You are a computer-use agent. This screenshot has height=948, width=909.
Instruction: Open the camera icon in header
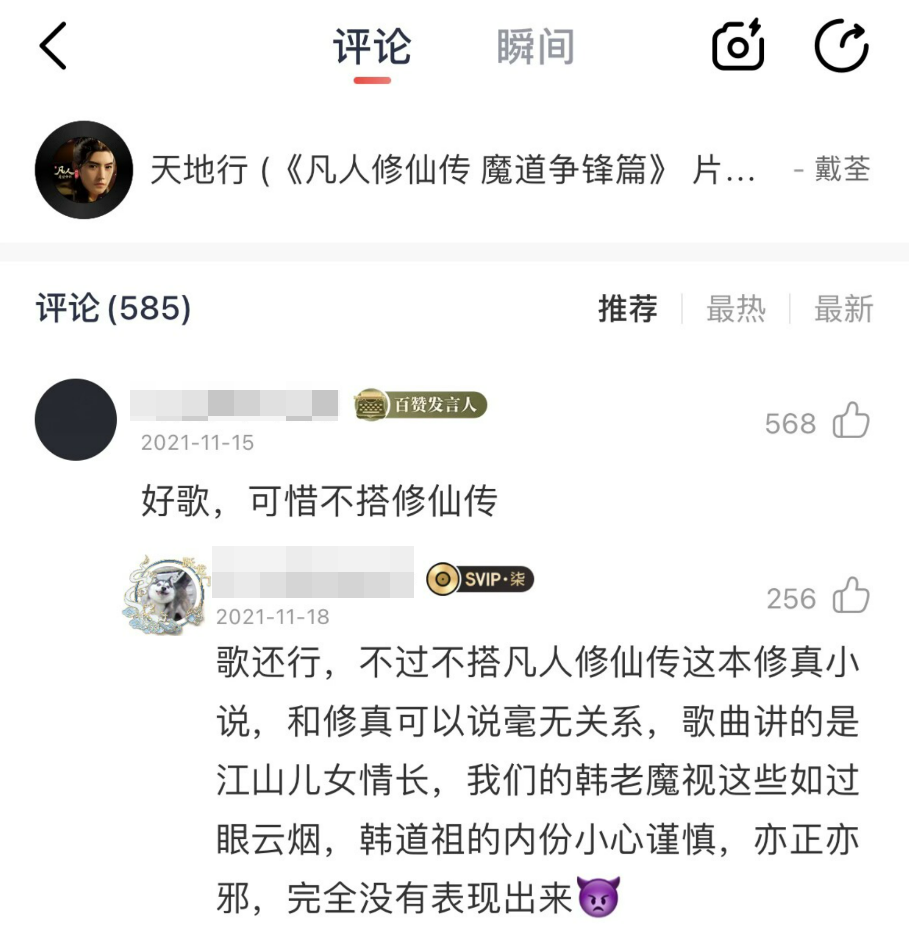pyautogui.click(x=738, y=47)
